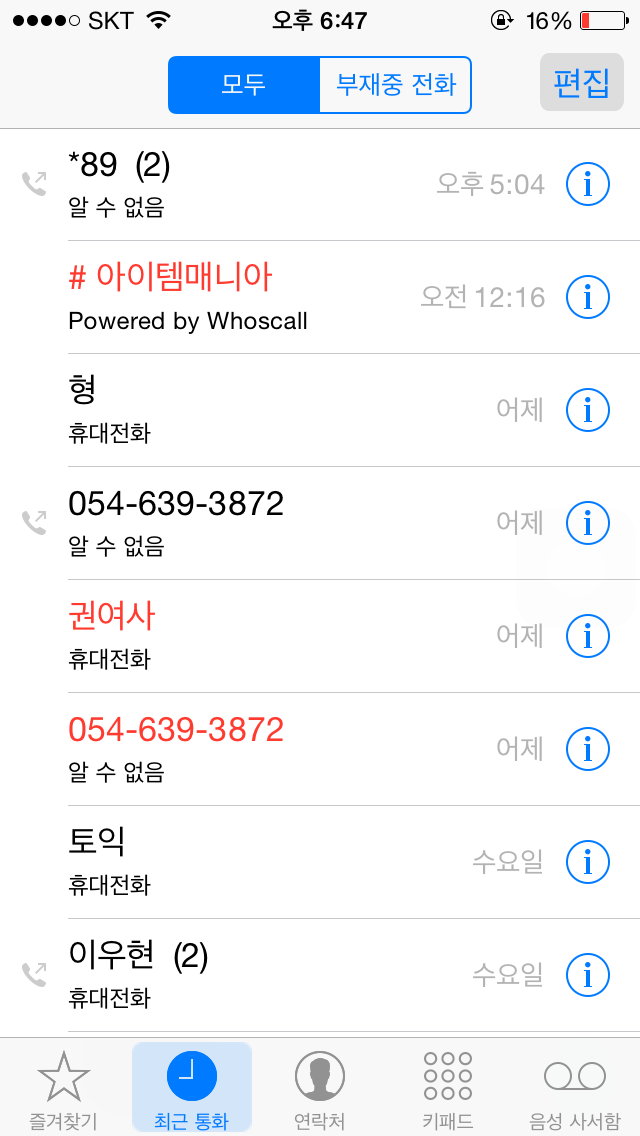Tap the 편집 button
640x1136 pixels.
(x=581, y=82)
